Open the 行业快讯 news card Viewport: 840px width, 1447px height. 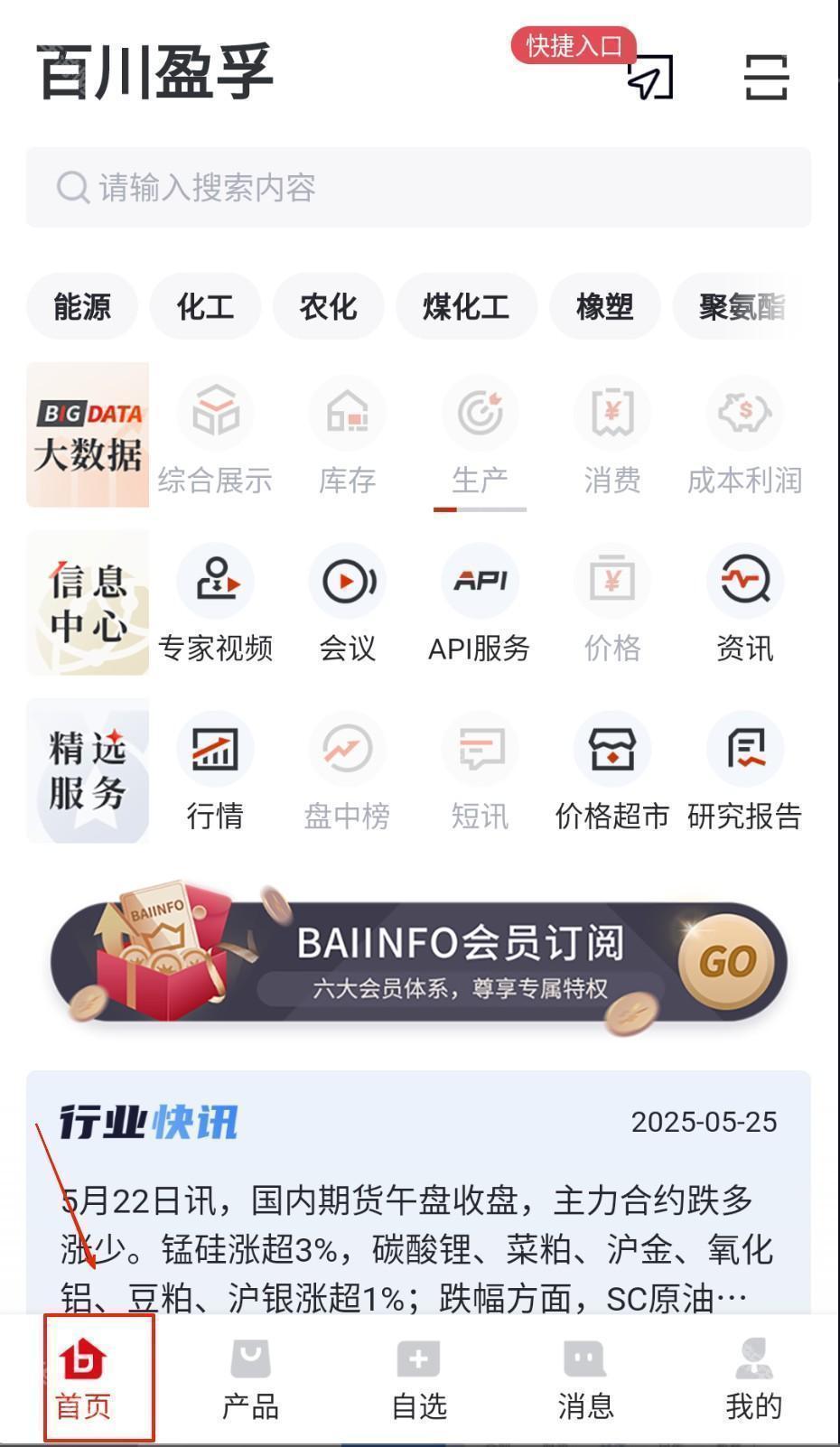tap(418, 1201)
